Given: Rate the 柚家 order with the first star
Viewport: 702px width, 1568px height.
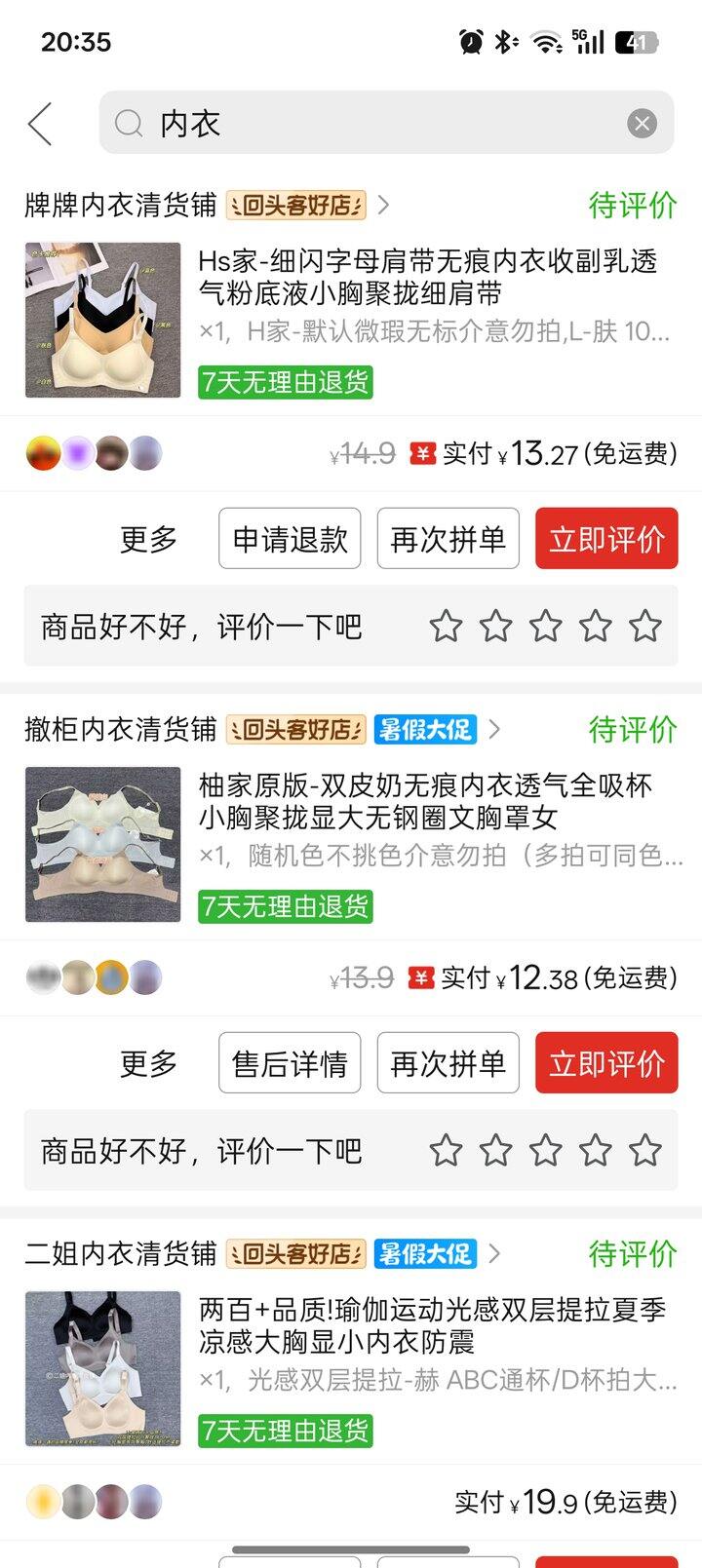Looking at the screenshot, I should pos(446,1150).
